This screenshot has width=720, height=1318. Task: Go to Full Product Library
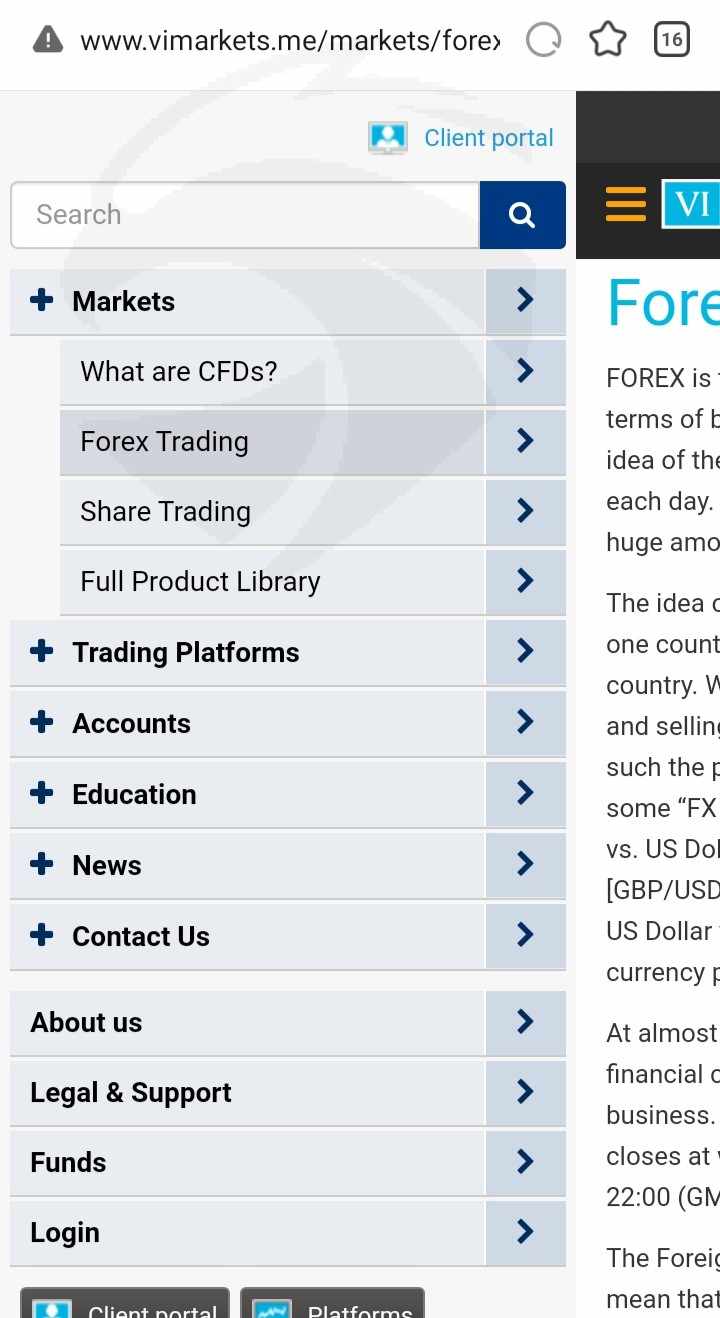[313, 582]
